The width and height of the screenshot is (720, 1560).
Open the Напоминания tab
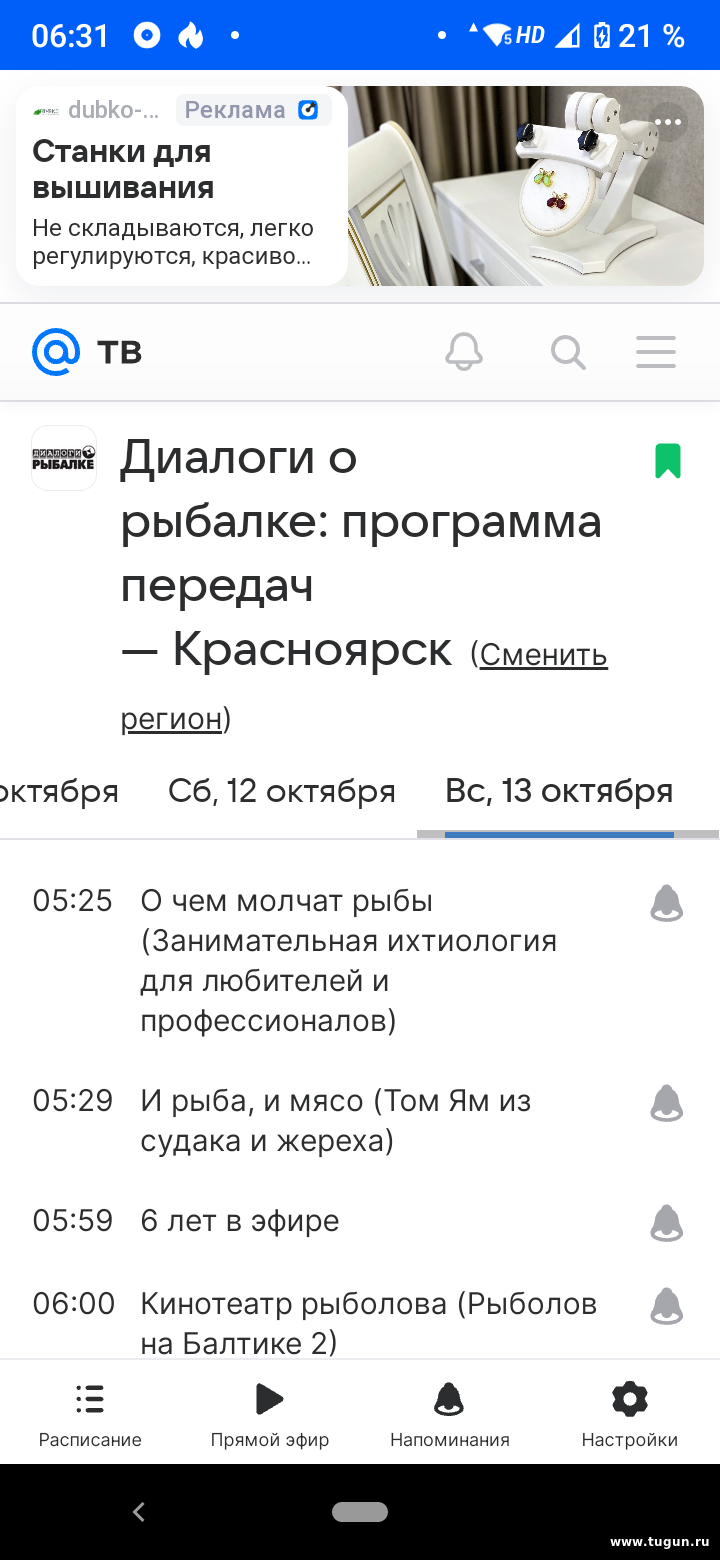click(x=450, y=1415)
